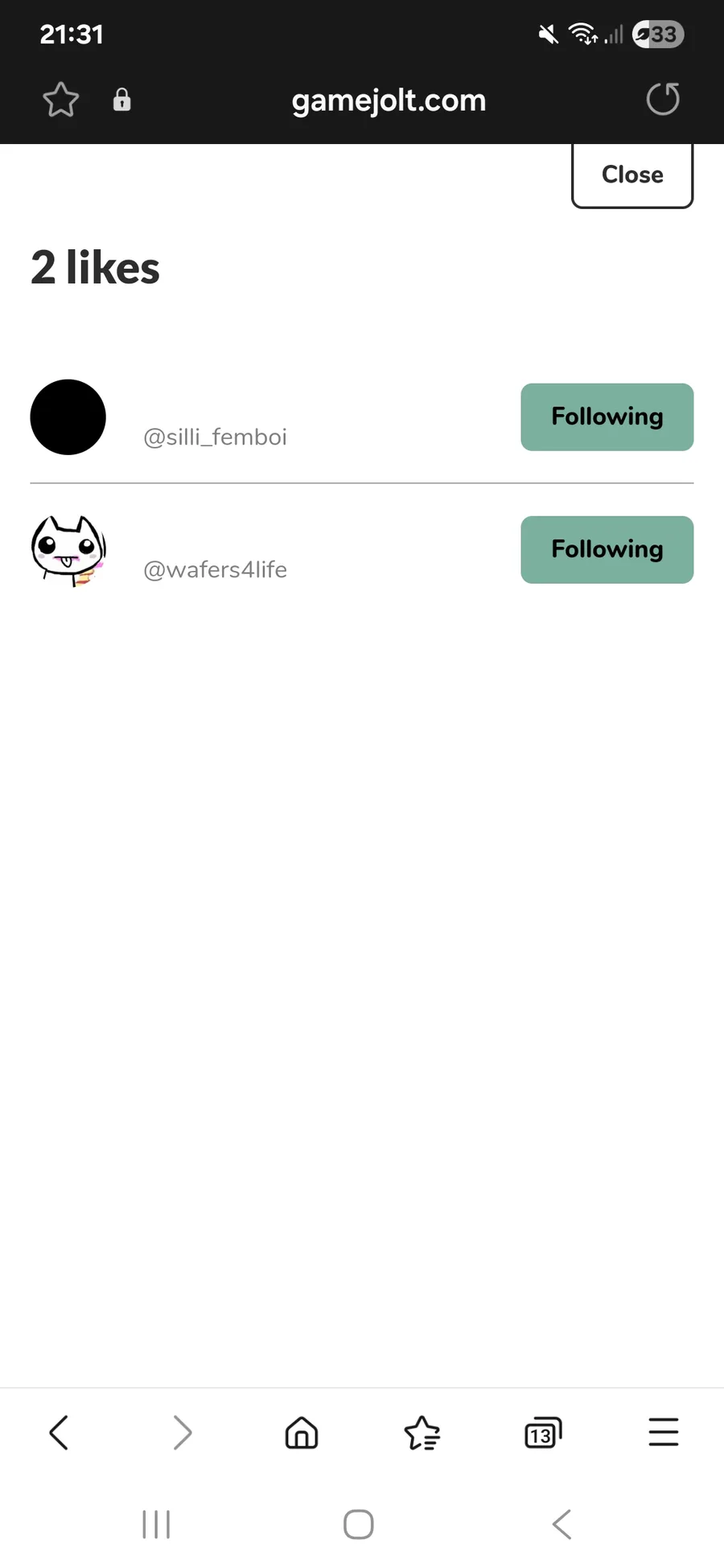The image size is (724, 1568).
Task: Go to the system home screen
Action: [x=359, y=1524]
